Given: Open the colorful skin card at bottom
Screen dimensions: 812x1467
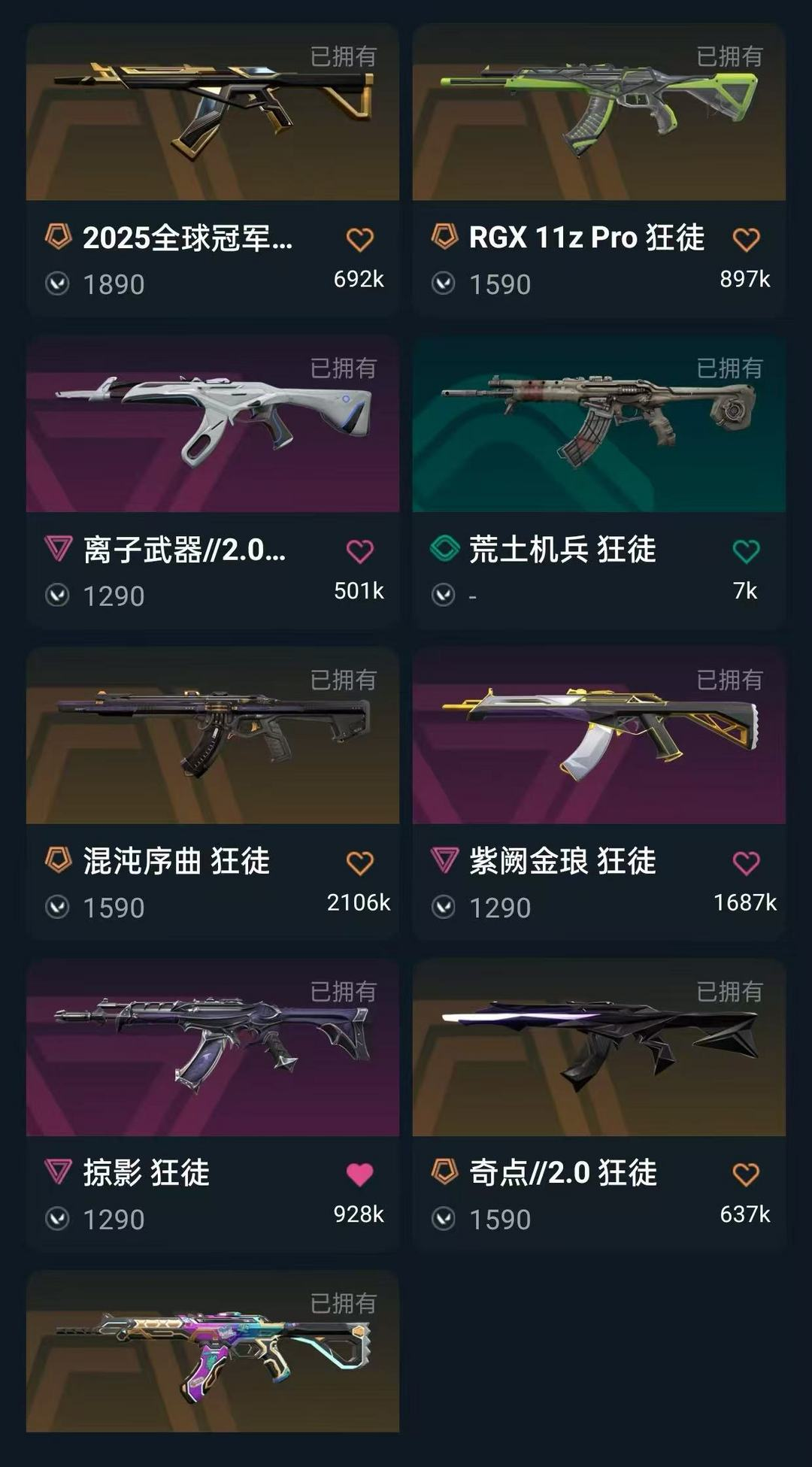Looking at the screenshot, I should click(x=212, y=1353).
